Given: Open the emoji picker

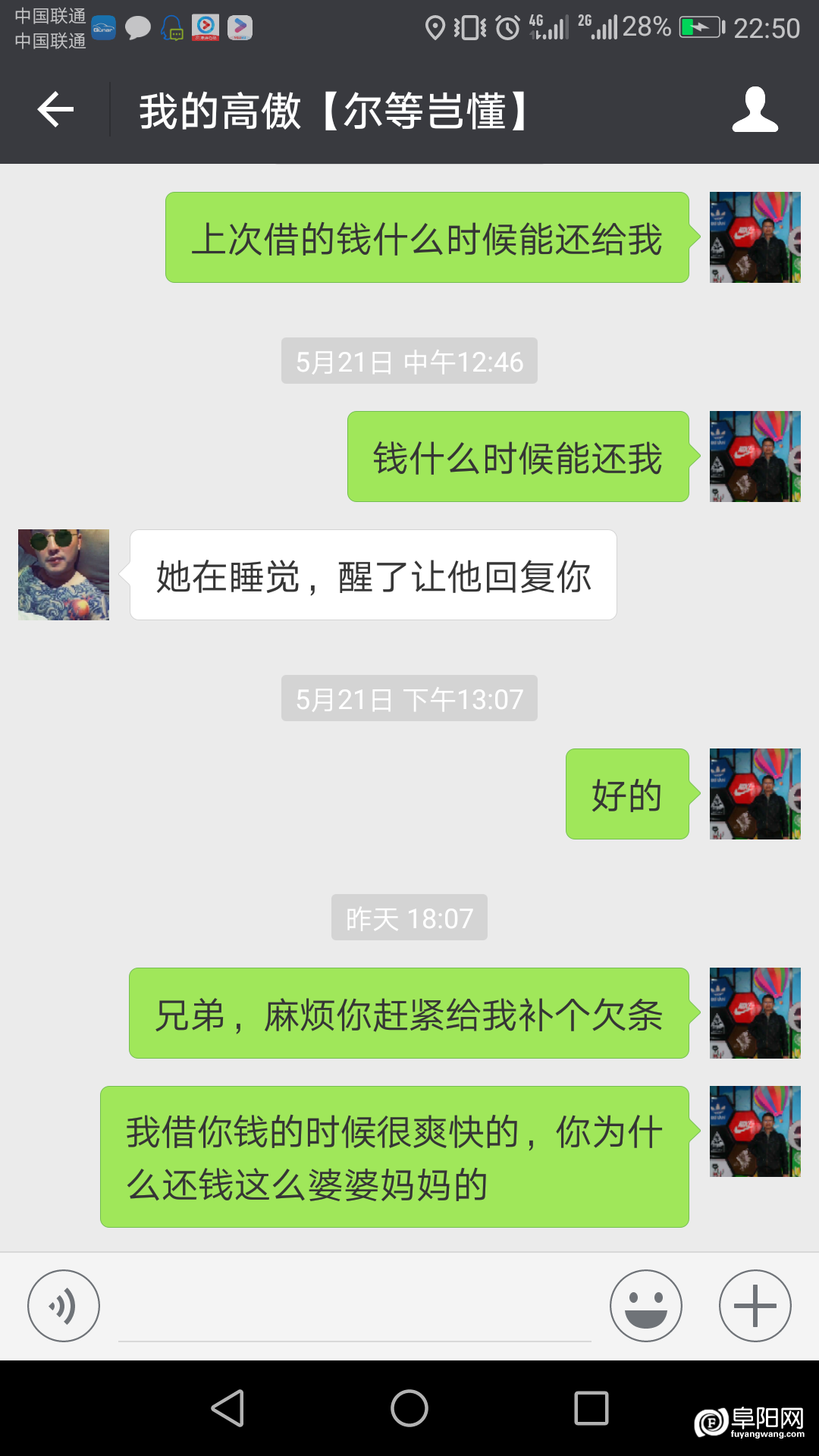Looking at the screenshot, I should pyautogui.click(x=645, y=1306).
